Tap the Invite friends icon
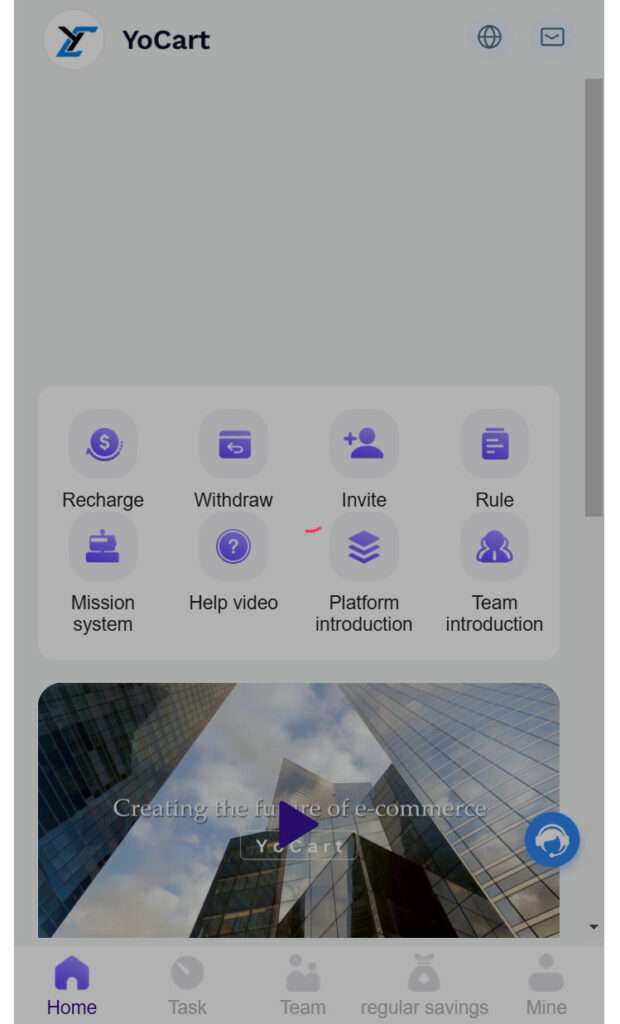Screen dimensions: 620x1024 tap(364, 445)
